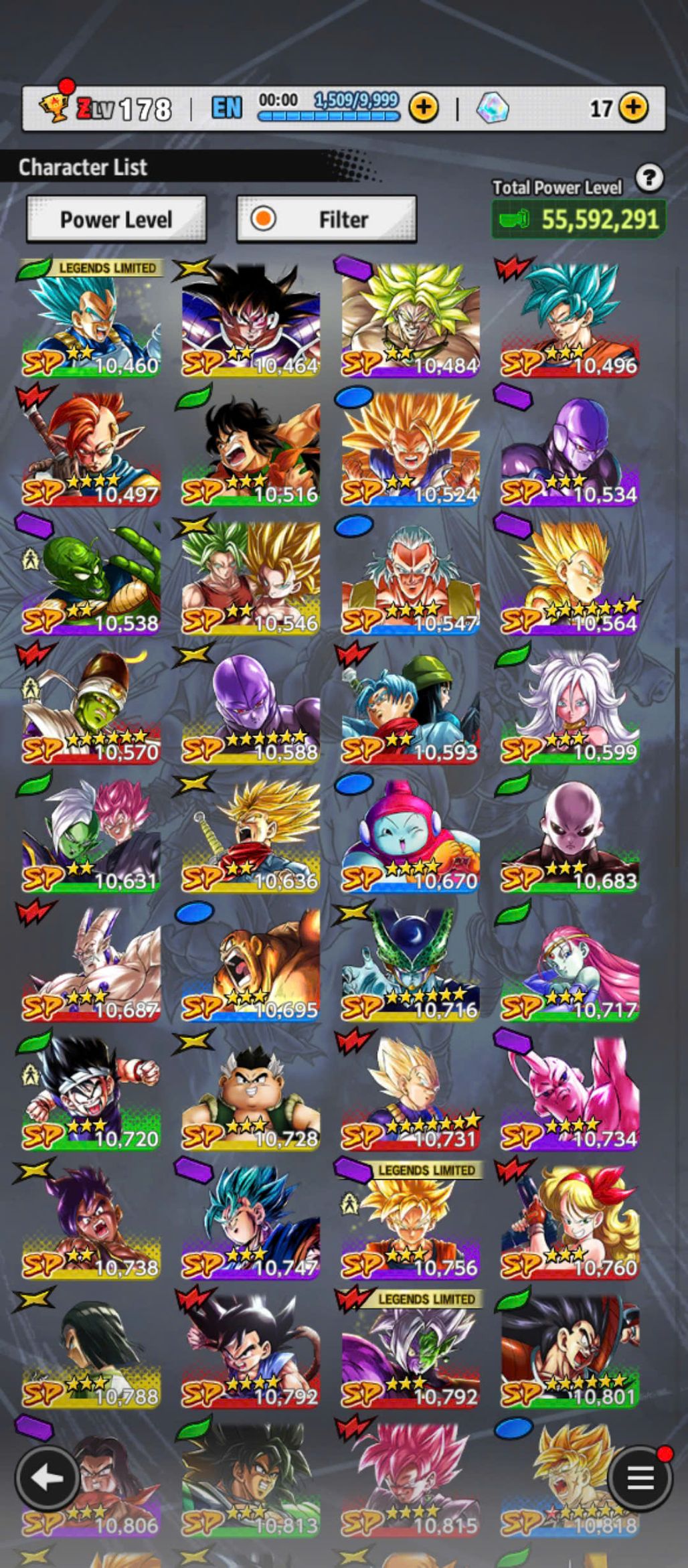Viewport: 688px width, 1568px height.
Task: Add energy with the plus button
Action: (x=424, y=107)
